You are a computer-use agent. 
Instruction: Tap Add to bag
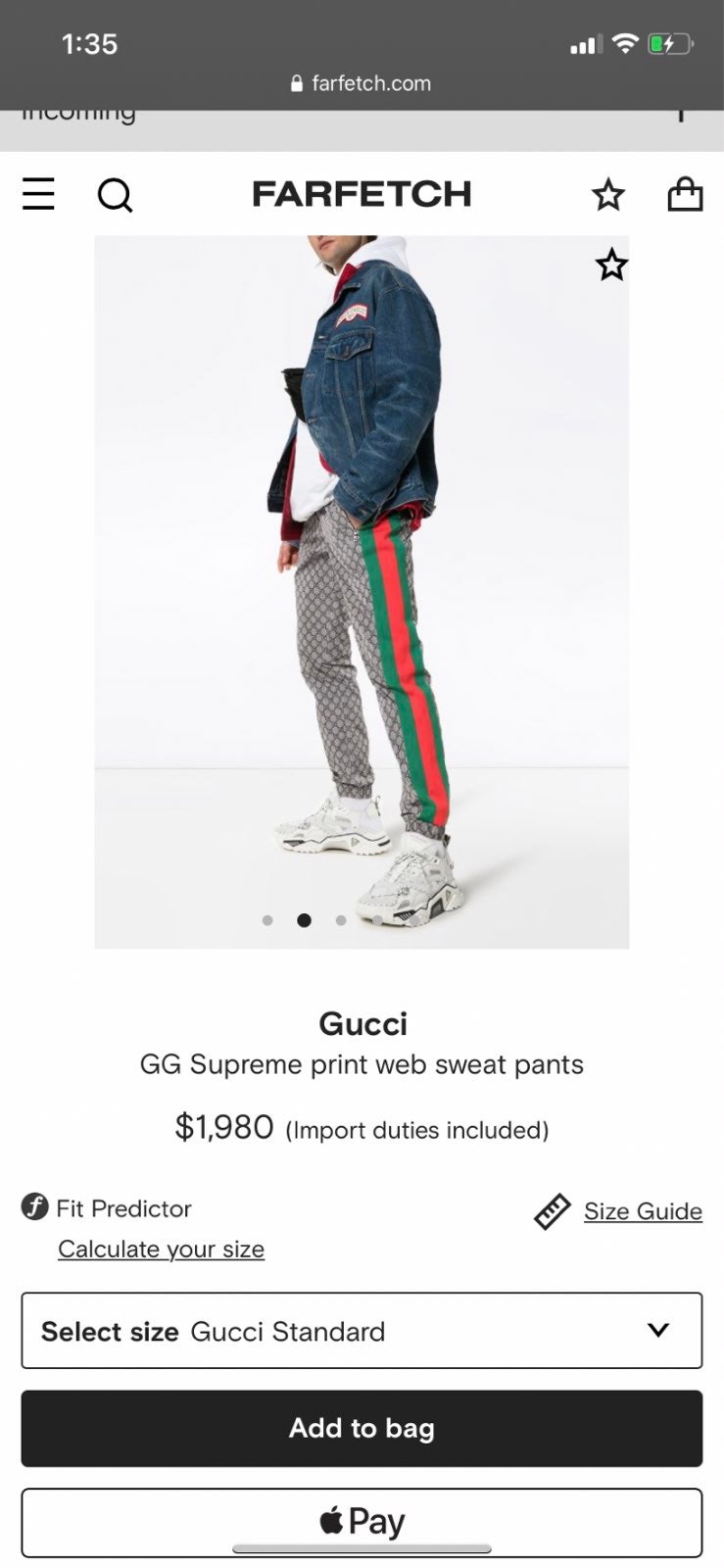[x=362, y=1428]
